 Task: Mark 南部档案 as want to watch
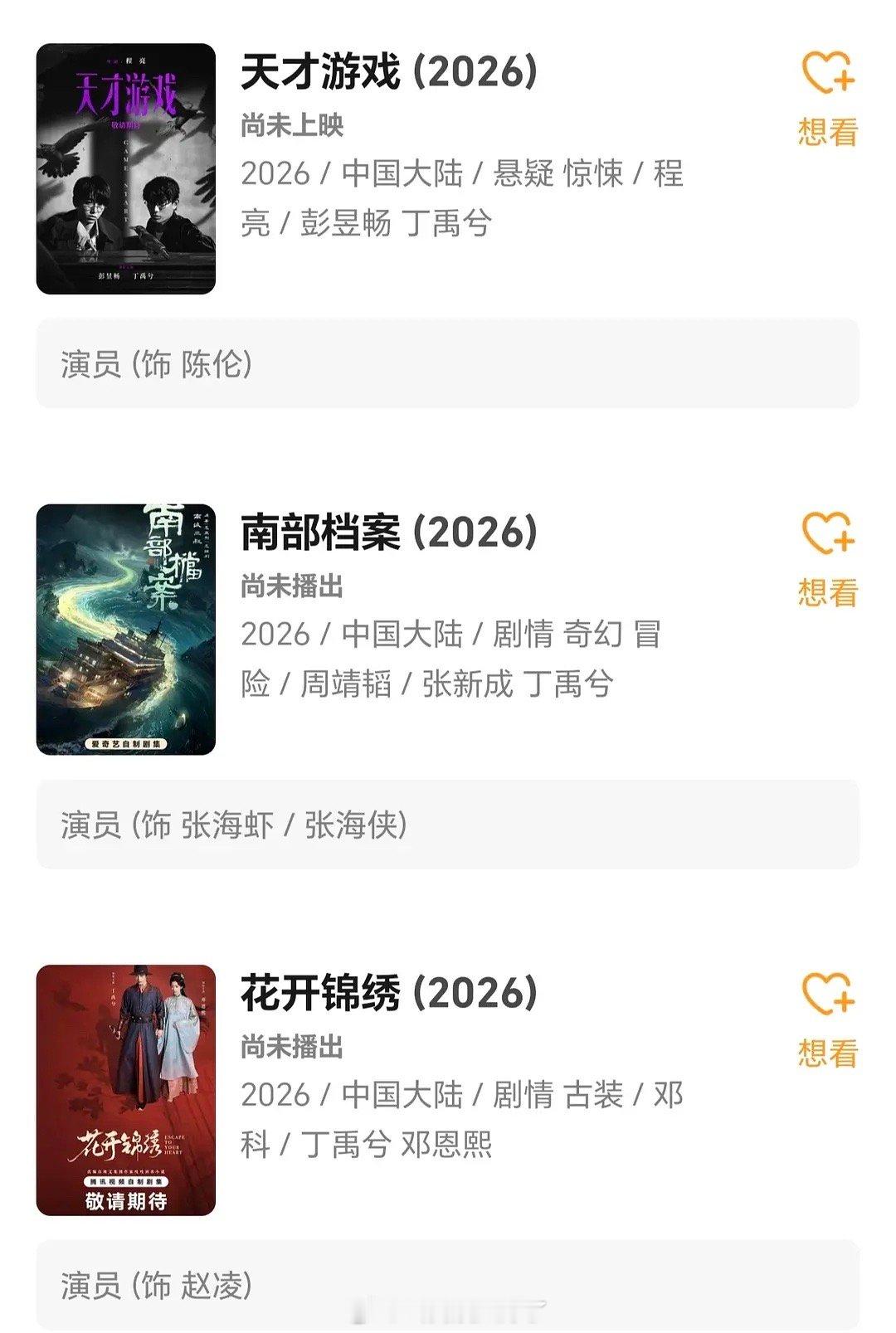827,558
